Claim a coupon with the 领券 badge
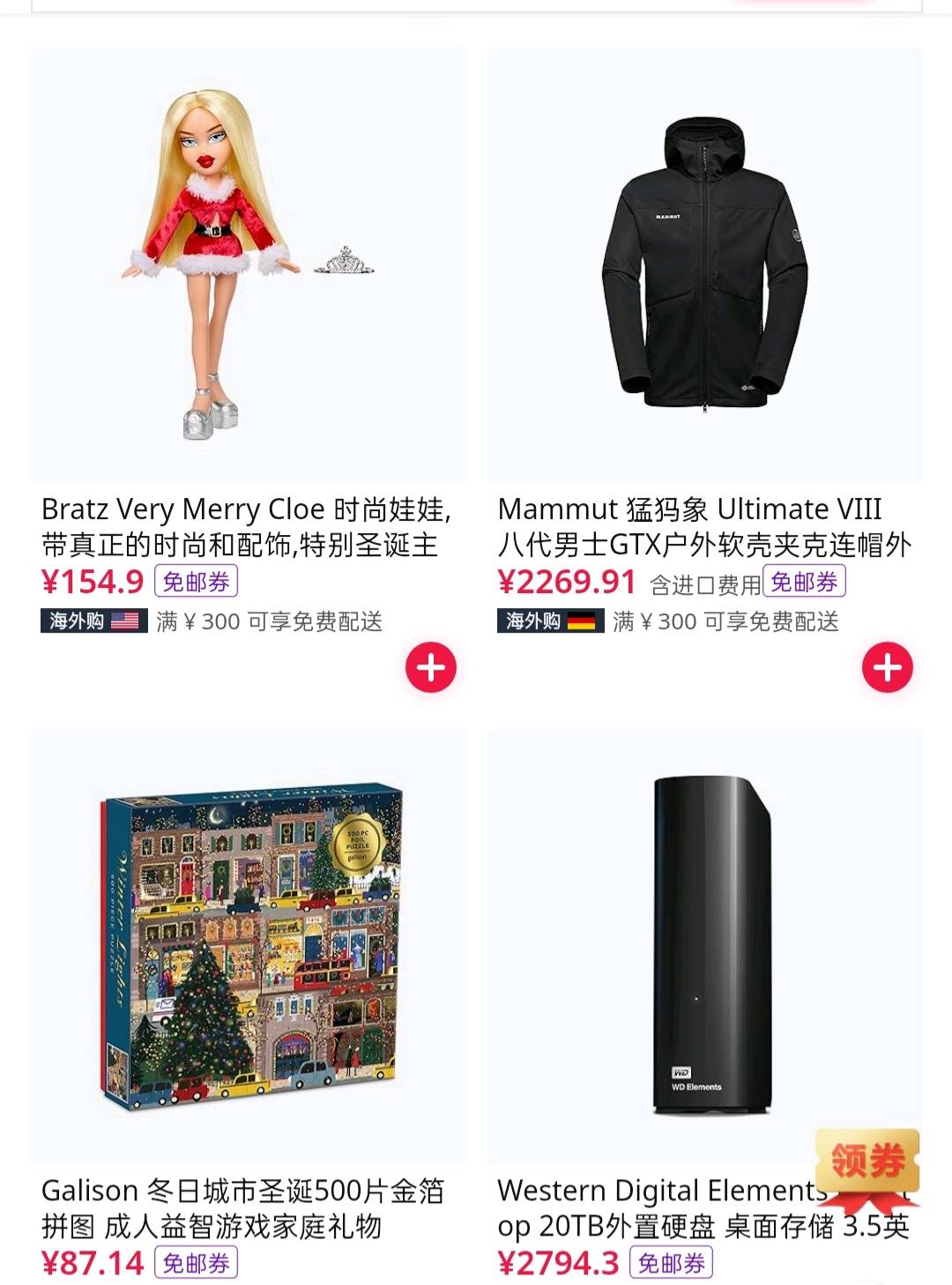 pyautogui.click(x=867, y=1161)
